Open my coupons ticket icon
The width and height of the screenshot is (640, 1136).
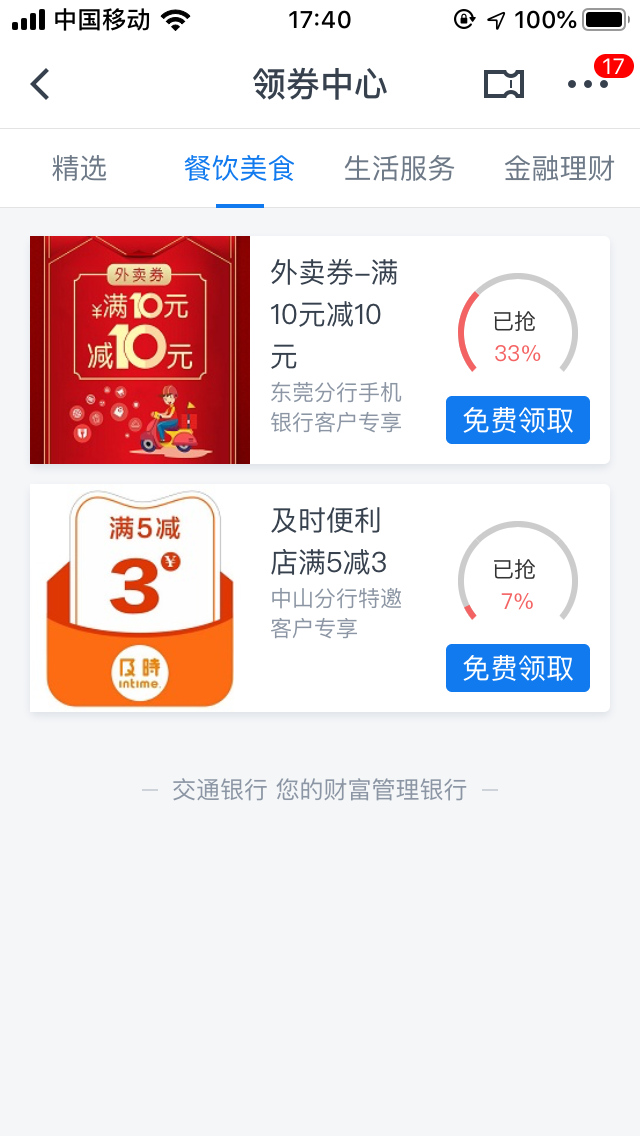tap(504, 84)
